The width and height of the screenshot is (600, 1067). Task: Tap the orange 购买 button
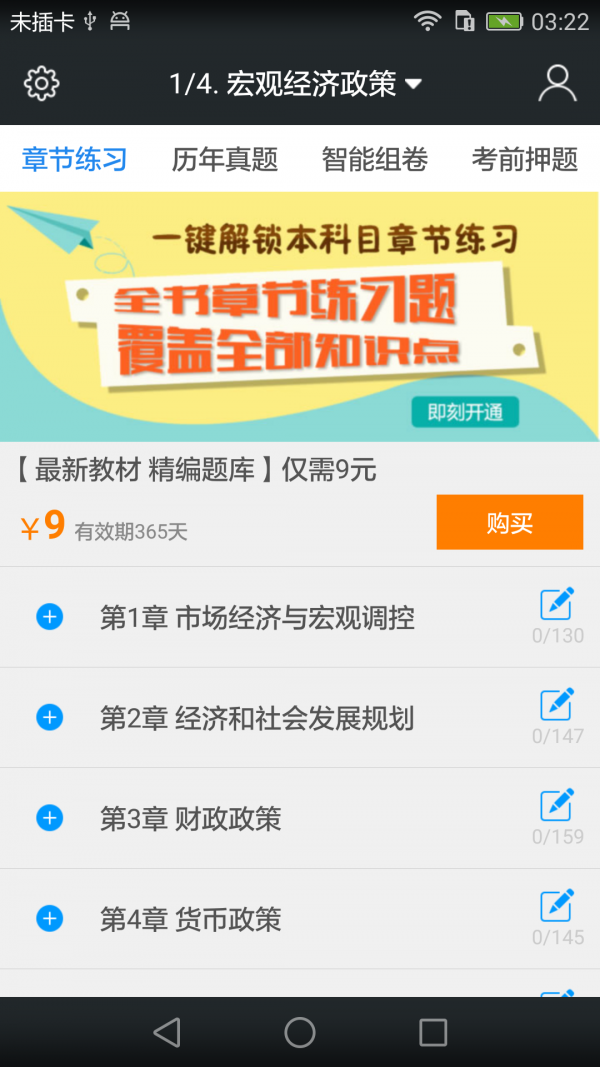click(x=509, y=522)
